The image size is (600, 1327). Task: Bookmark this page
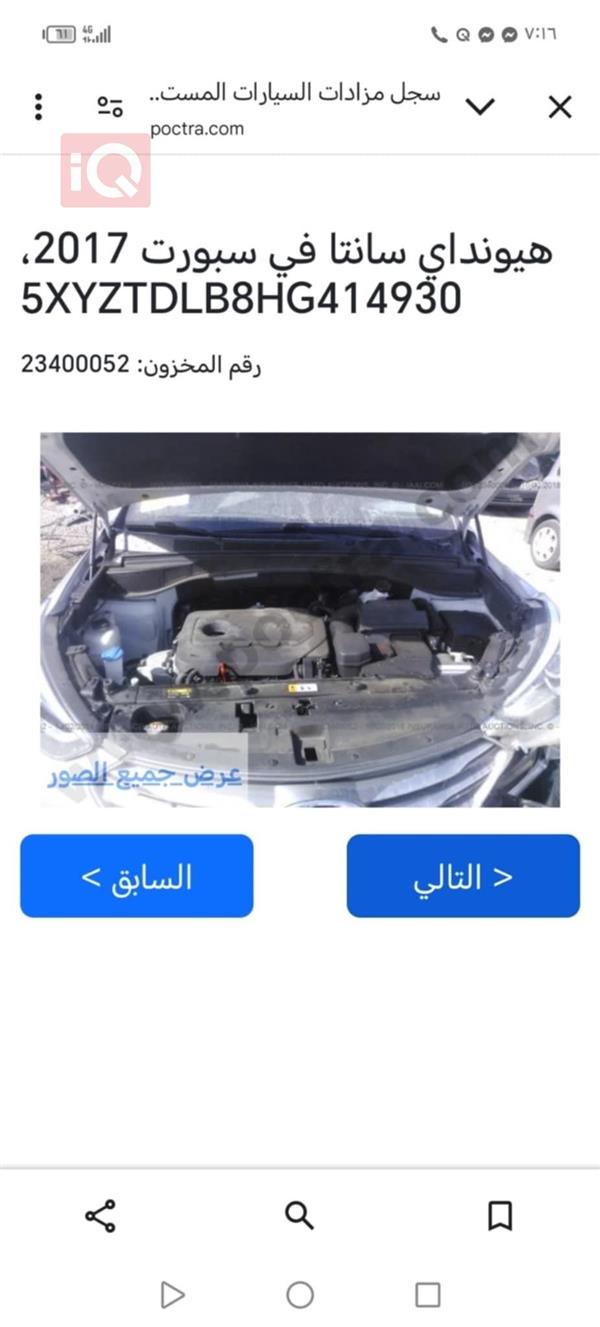point(499,1216)
